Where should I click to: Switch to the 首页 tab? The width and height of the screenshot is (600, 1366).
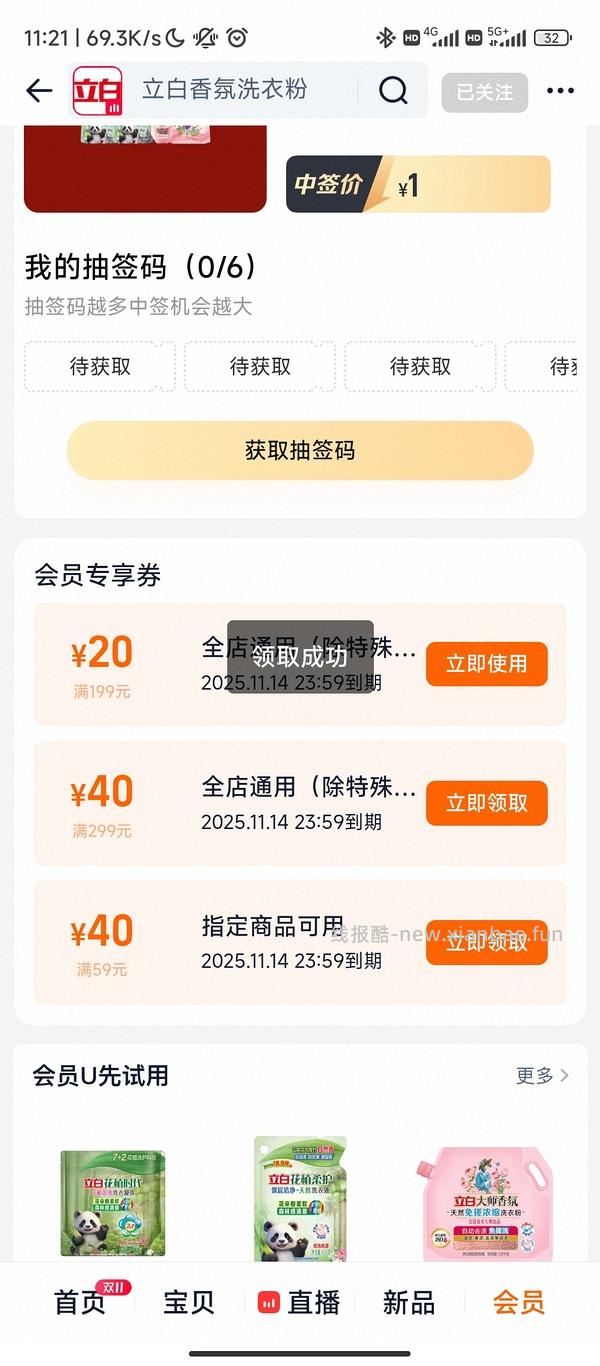[x=81, y=1302]
